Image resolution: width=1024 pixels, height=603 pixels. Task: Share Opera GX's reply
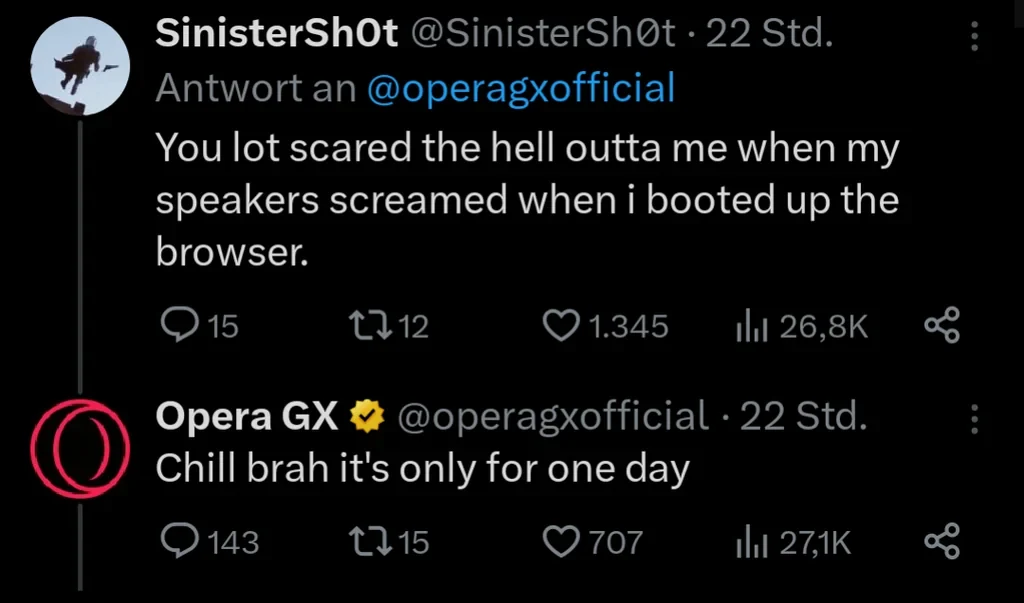(942, 542)
